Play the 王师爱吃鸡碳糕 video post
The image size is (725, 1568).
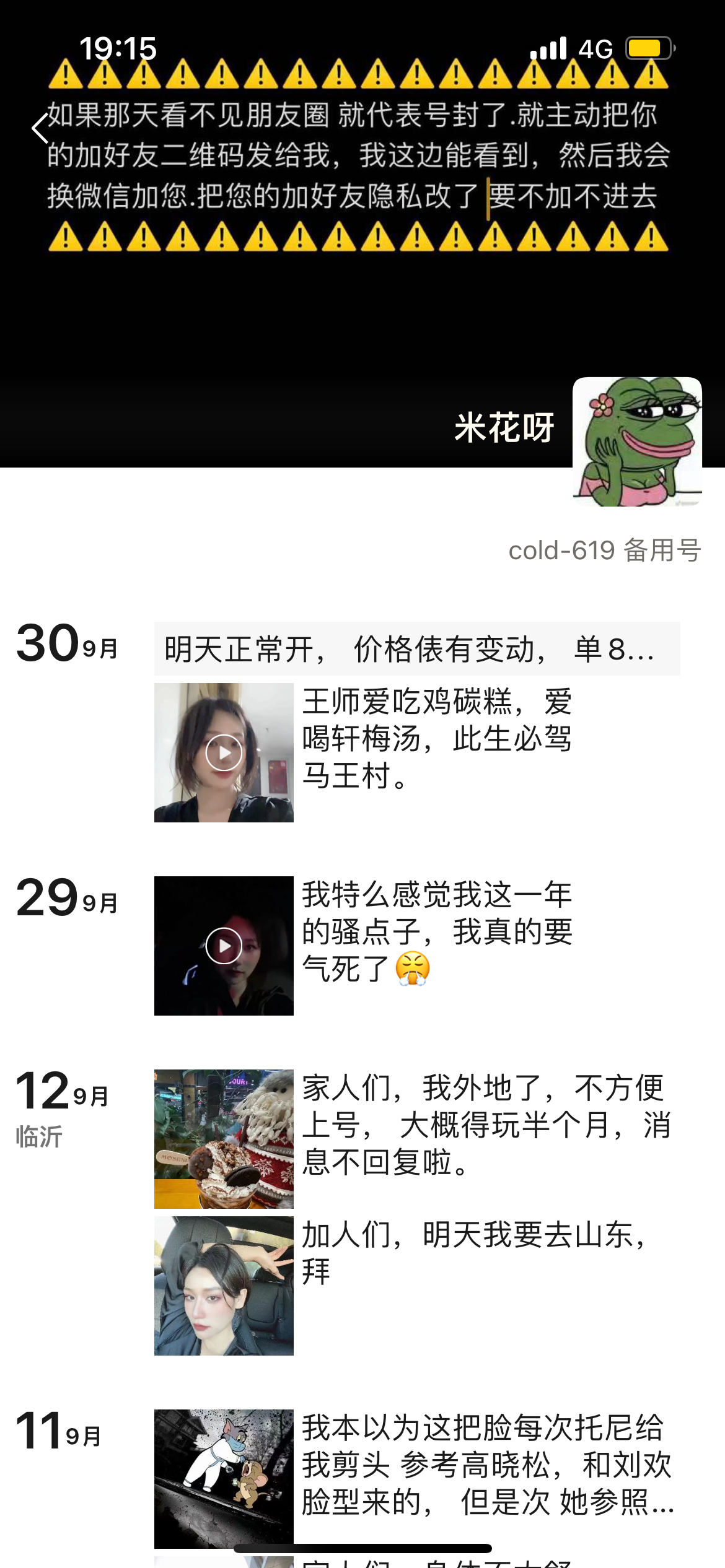(x=224, y=752)
